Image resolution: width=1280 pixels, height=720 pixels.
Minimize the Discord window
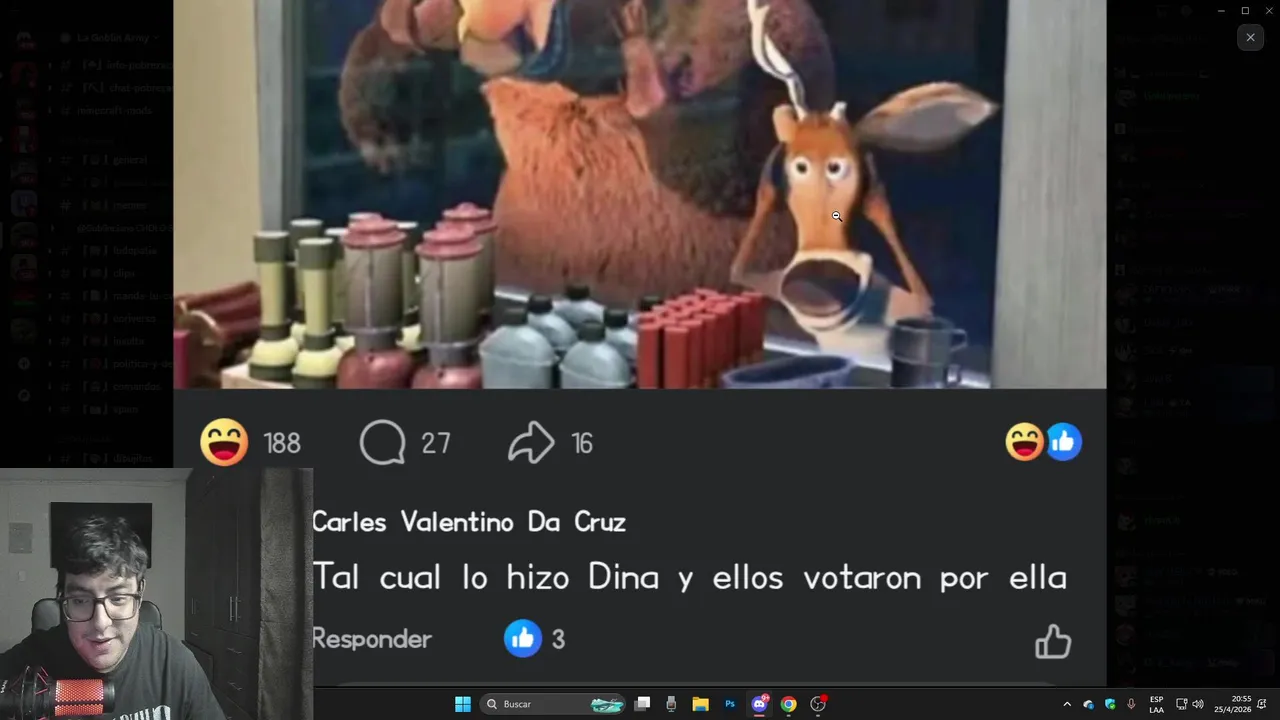coord(1221,11)
